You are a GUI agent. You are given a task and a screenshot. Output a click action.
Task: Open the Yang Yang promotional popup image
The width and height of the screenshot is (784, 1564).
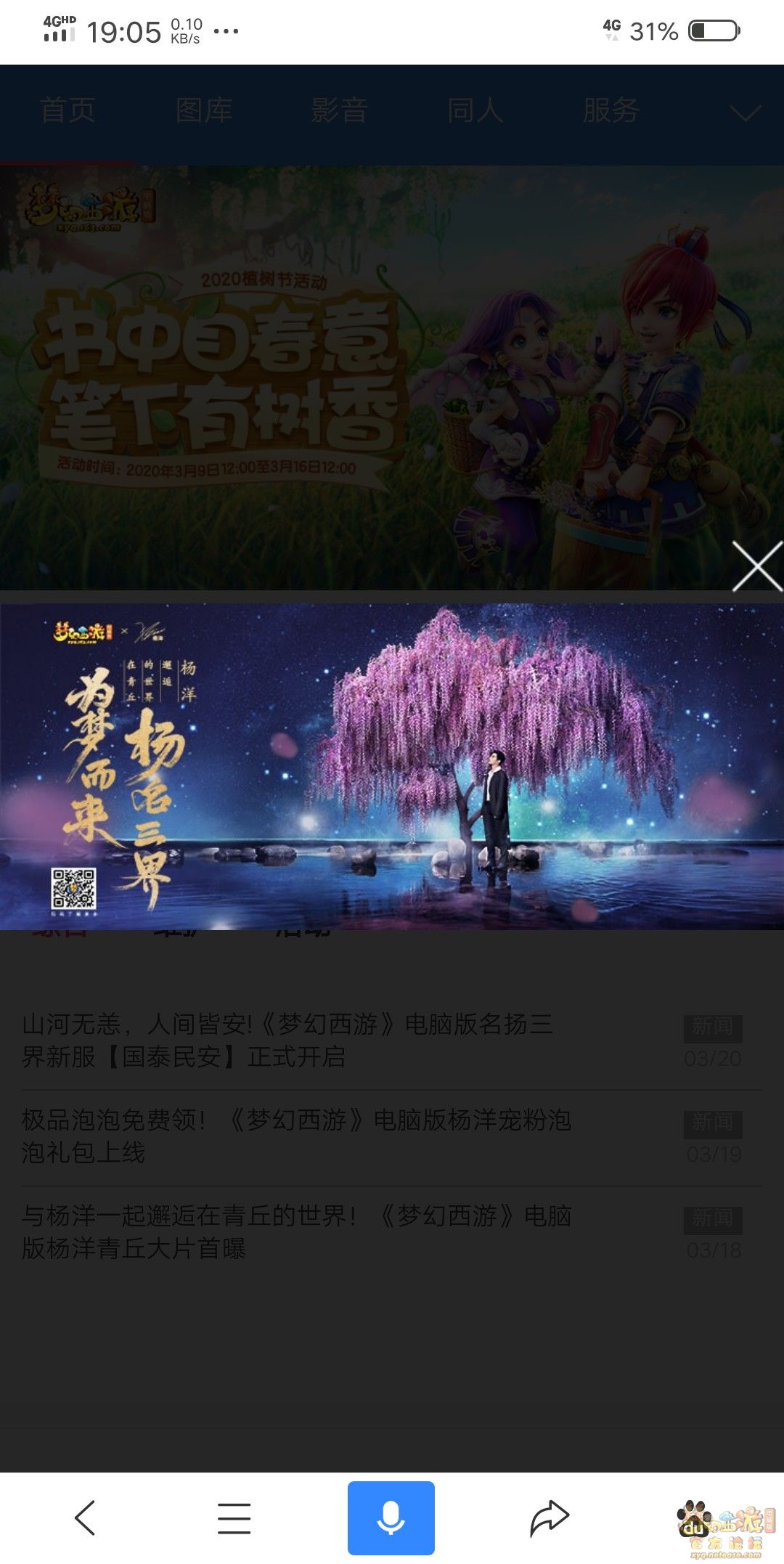coord(392,766)
